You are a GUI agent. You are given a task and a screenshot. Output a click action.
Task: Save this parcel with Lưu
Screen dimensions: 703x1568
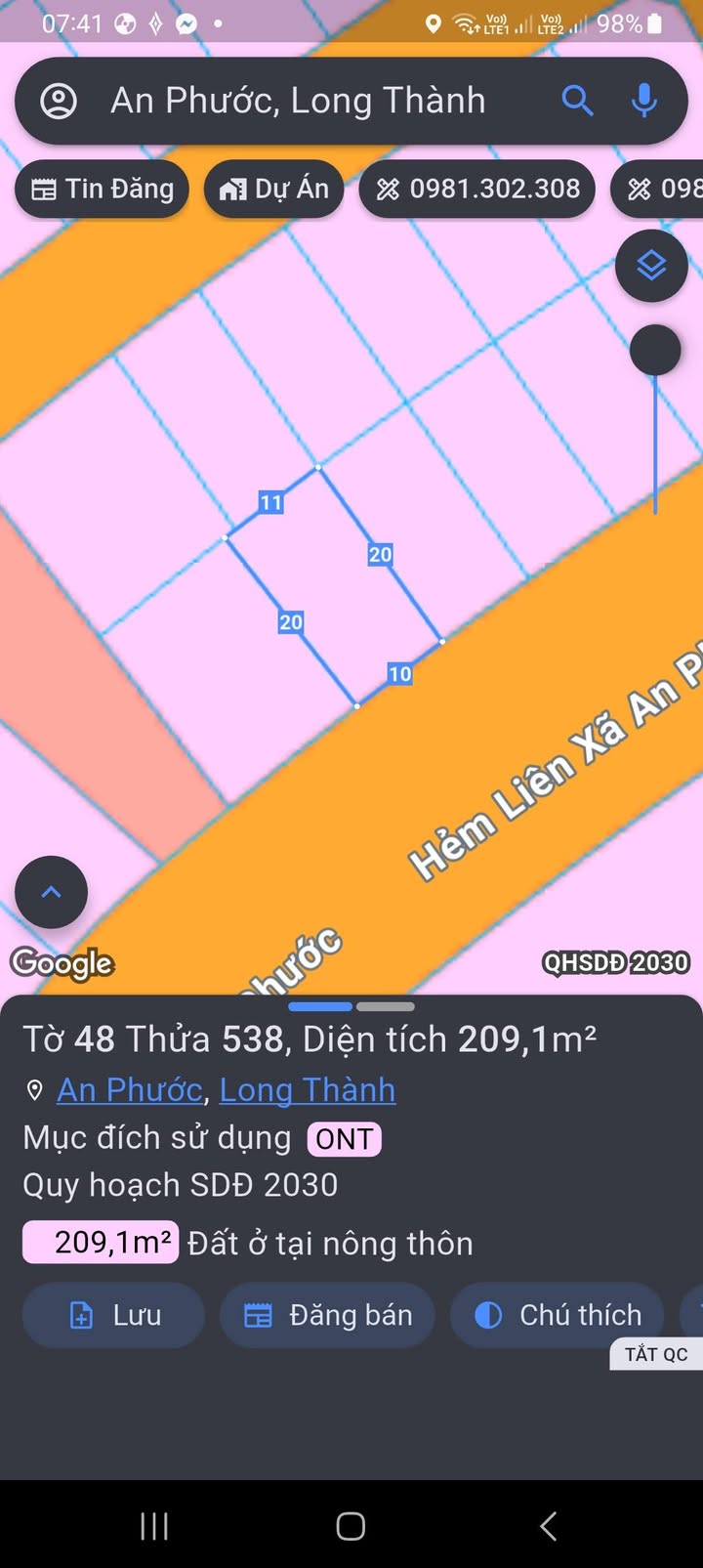(x=114, y=1315)
